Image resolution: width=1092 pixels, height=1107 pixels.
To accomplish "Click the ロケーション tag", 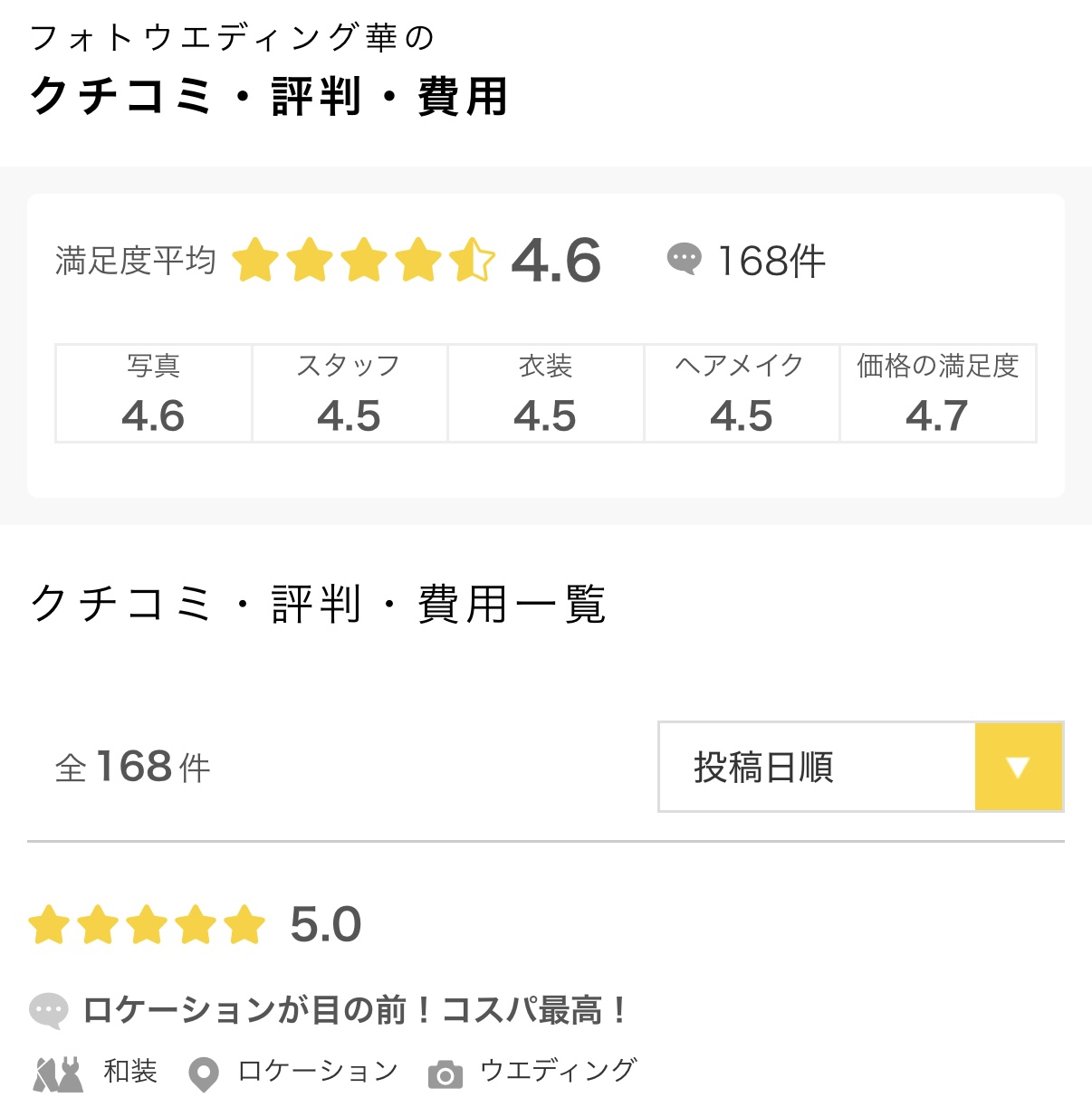I will [315, 1072].
